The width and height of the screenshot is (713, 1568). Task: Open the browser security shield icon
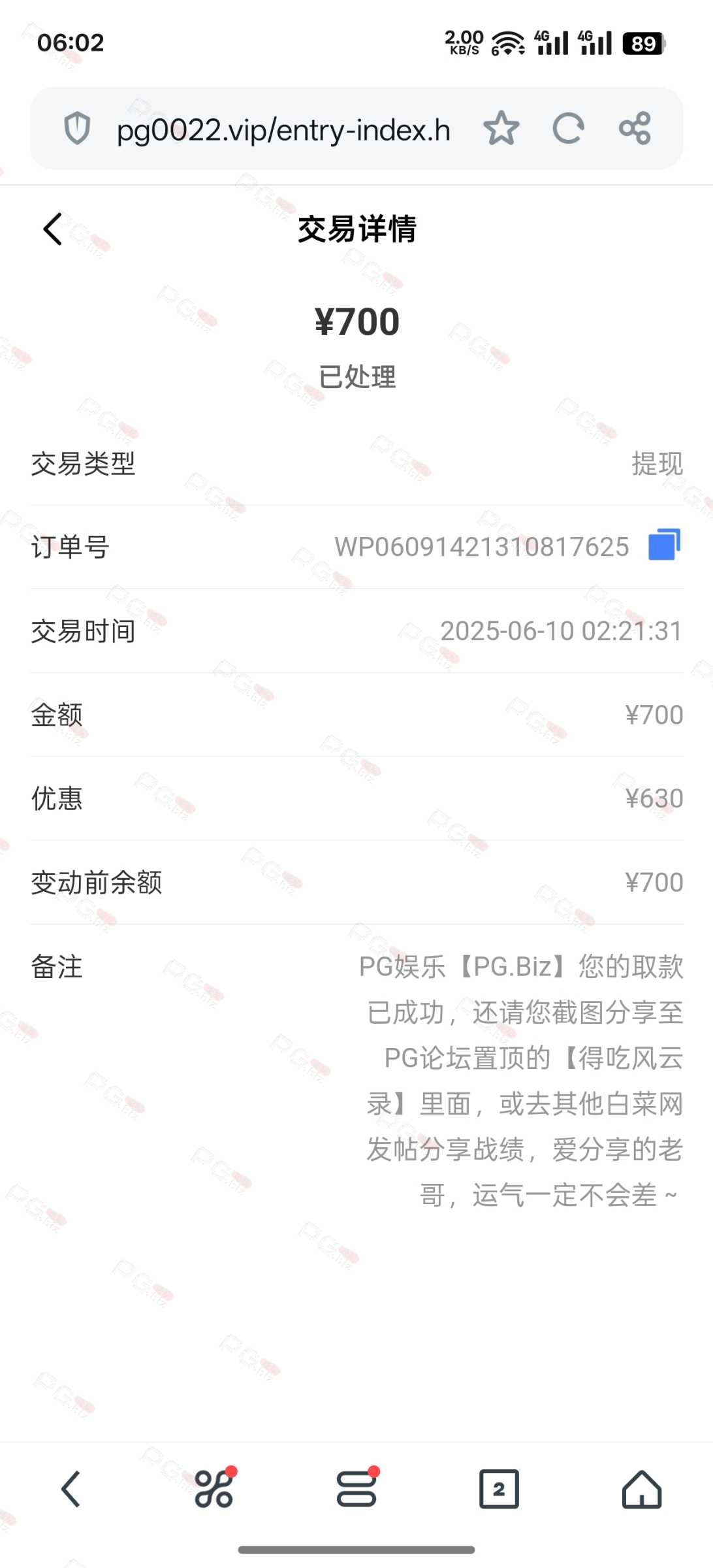[x=77, y=128]
